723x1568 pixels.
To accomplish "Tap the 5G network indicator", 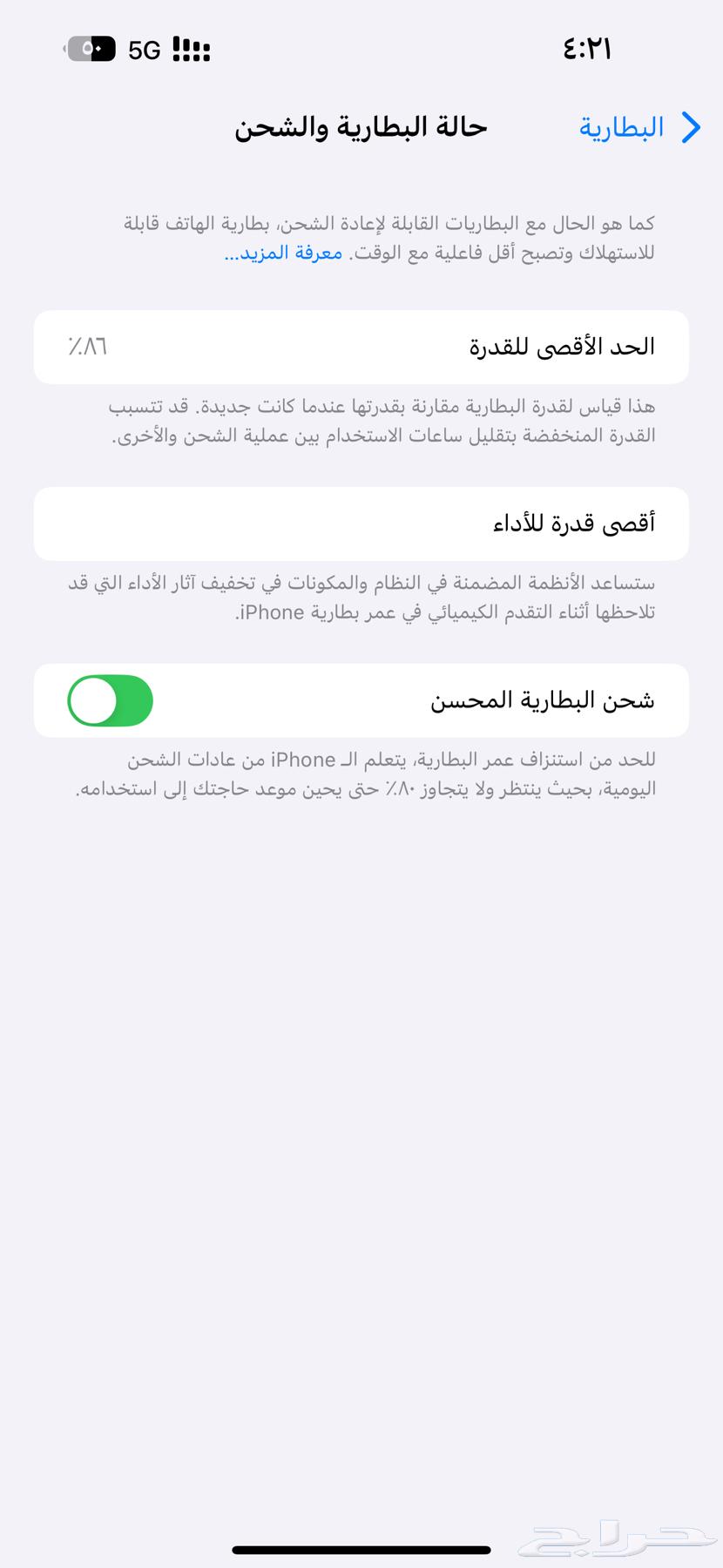I will (145, 50).
